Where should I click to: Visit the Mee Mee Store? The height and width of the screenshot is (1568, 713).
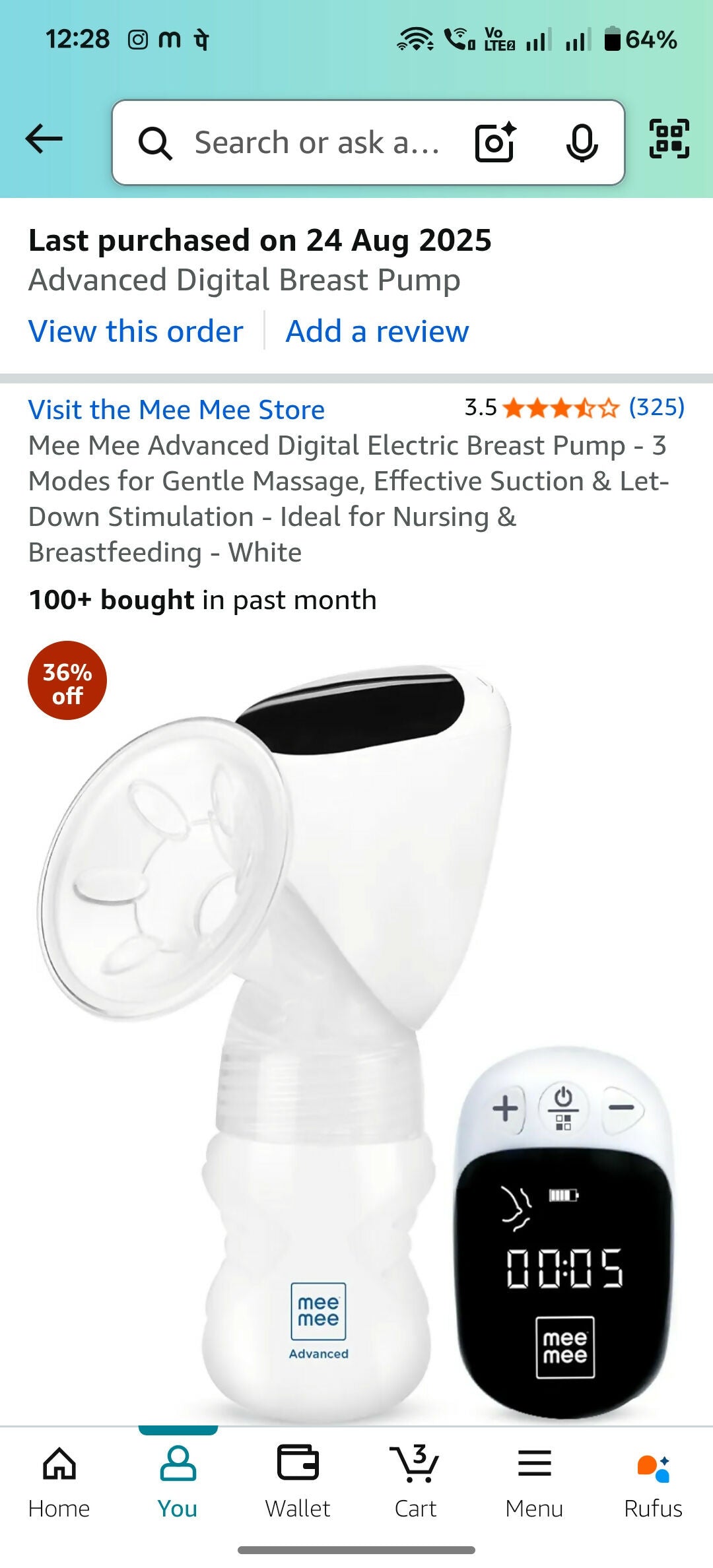tap(176, 410)
